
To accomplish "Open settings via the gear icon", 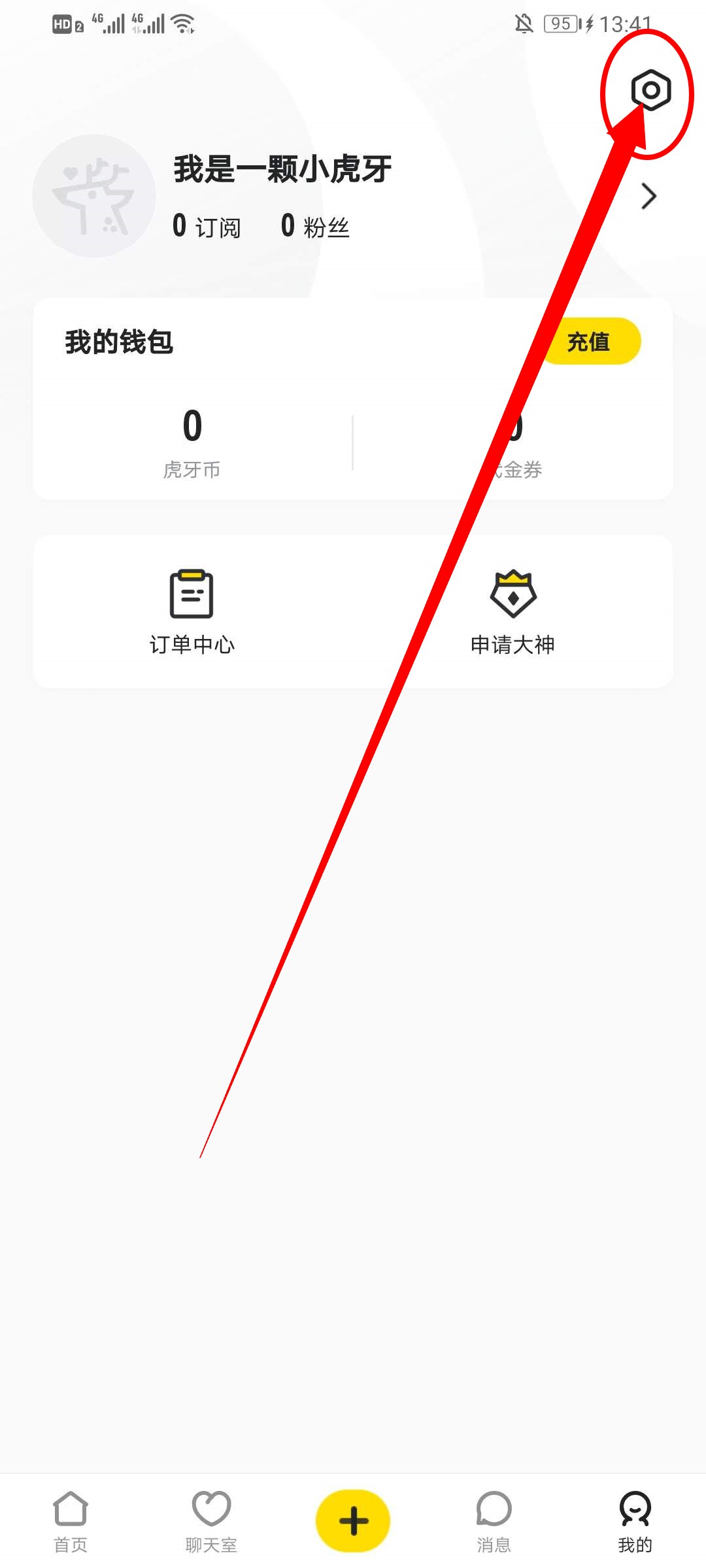I will 650,90.
